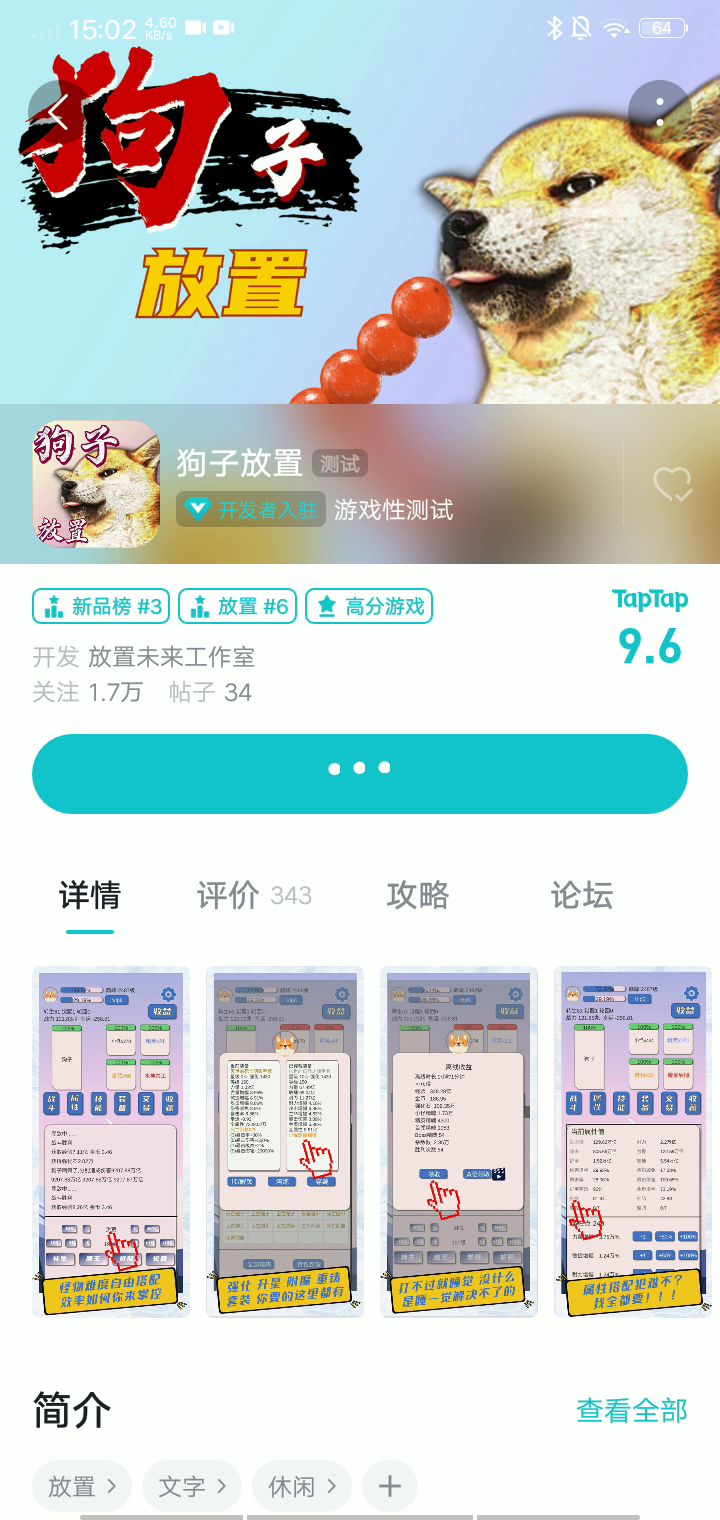Open the 放置 #6 ranking chip
720x1520 pixels.
[238, 606]
